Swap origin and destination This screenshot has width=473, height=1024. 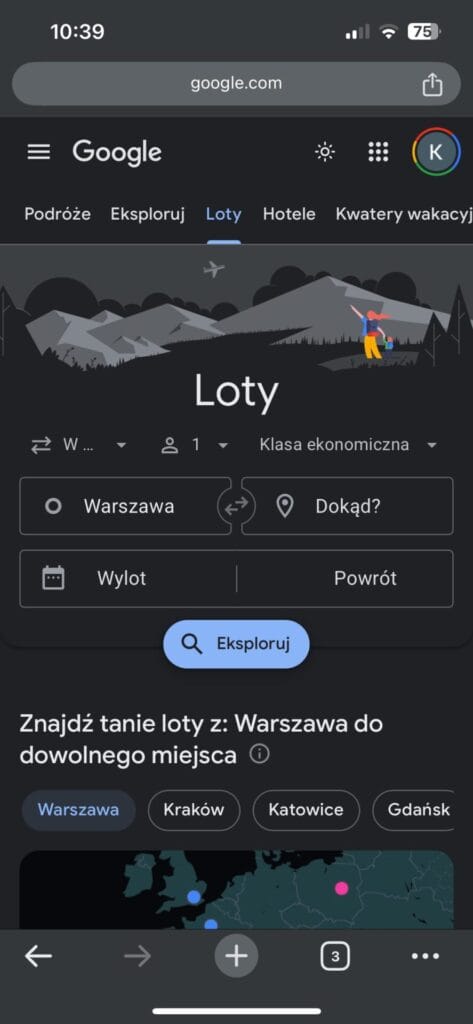[236, 506]
